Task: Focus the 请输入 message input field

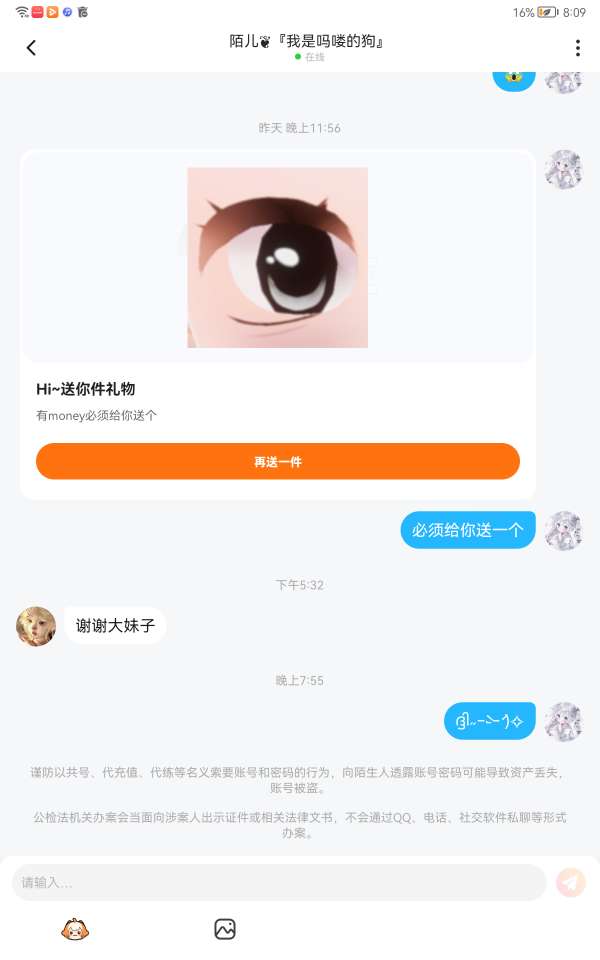Action: (x=278, y=883)
